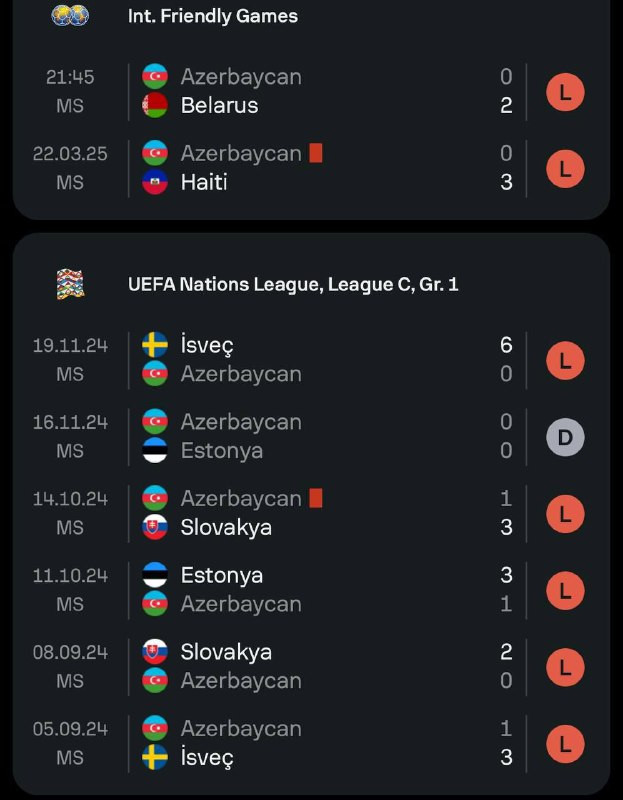Open the Azerbaycan vs Haiti match
The height and width of the screenshot is (800, 623).
coord(311,168)
